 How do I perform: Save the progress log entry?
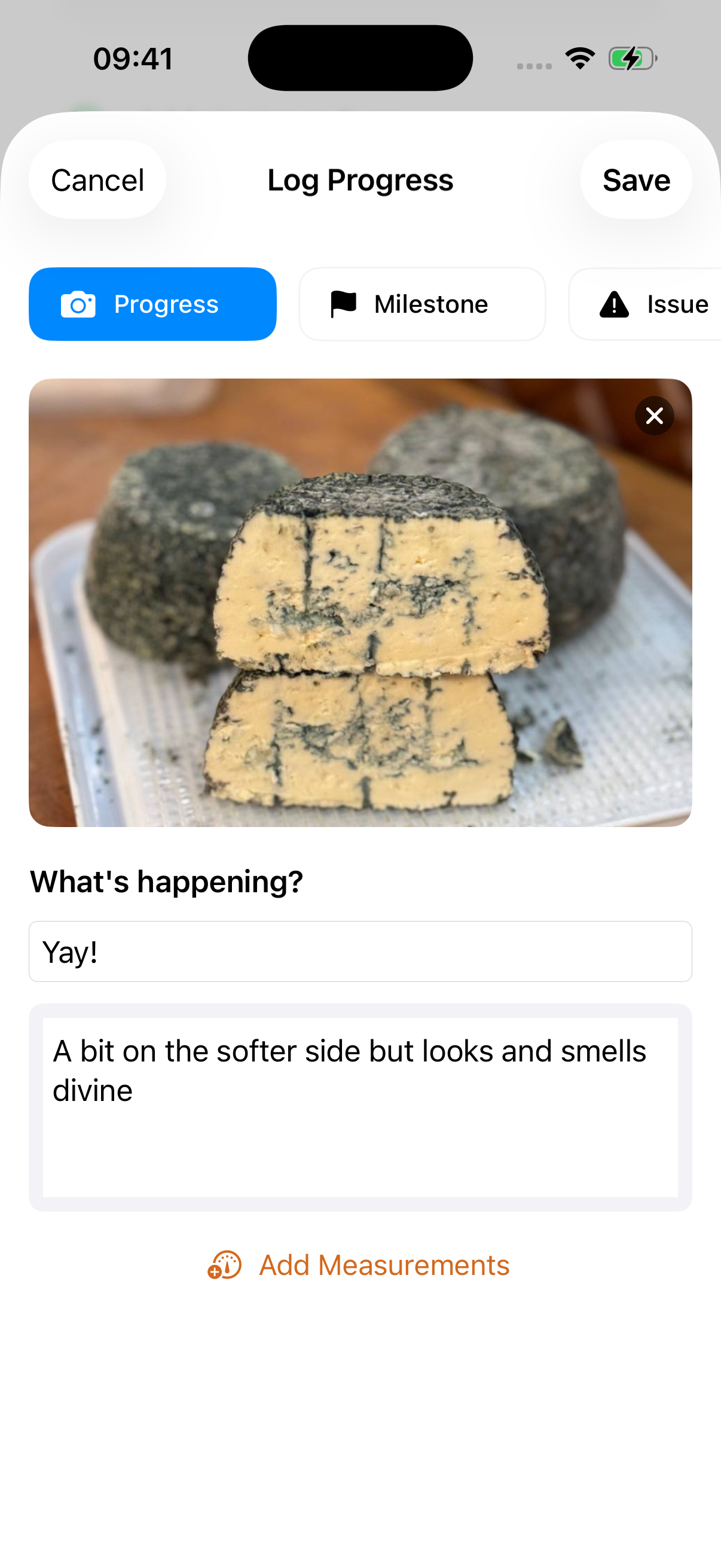click(636, 179)
